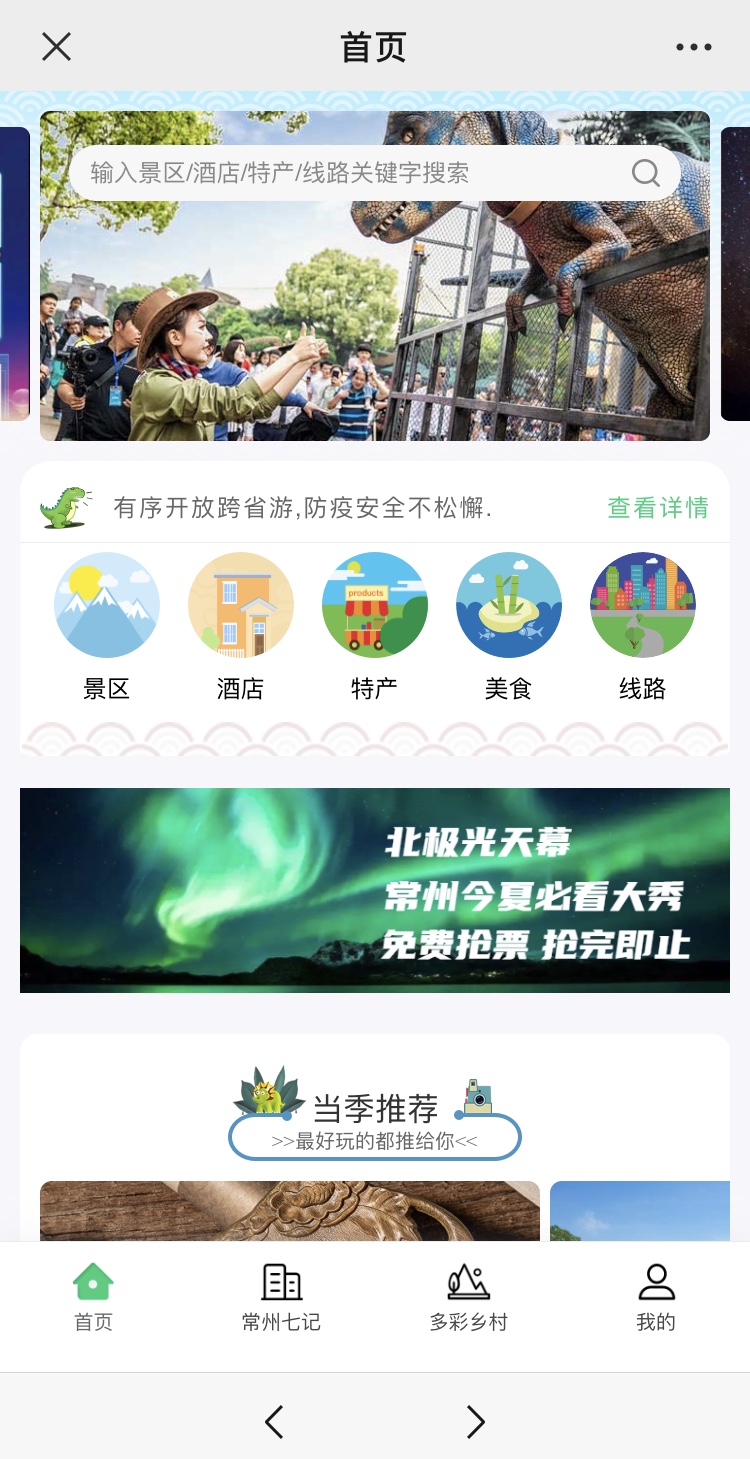Switch to the 我的 tab

[656, 1297]
